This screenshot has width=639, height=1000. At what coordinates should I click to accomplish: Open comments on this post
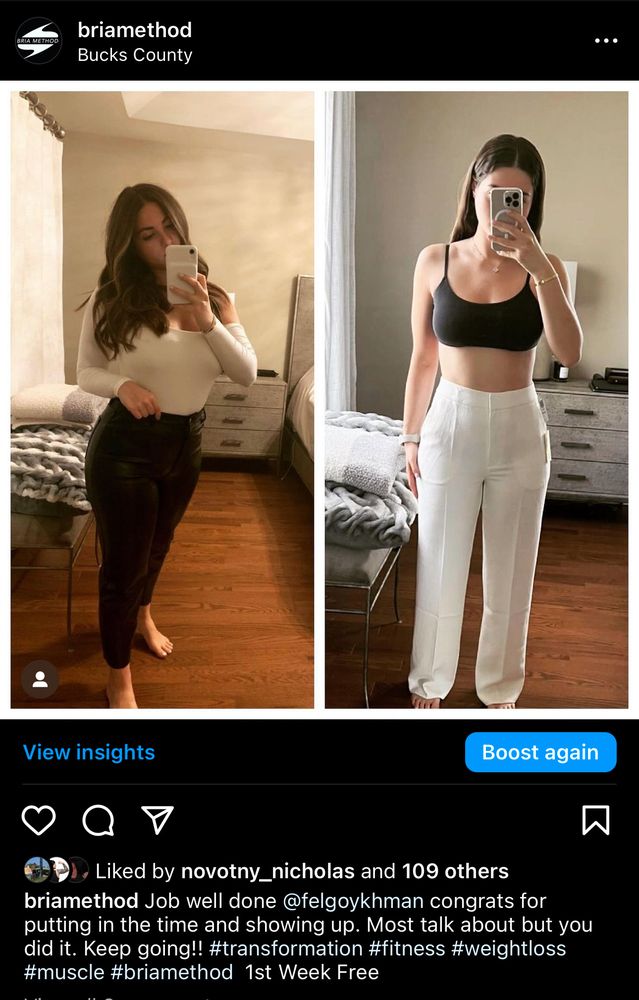[x=98, y=820]
